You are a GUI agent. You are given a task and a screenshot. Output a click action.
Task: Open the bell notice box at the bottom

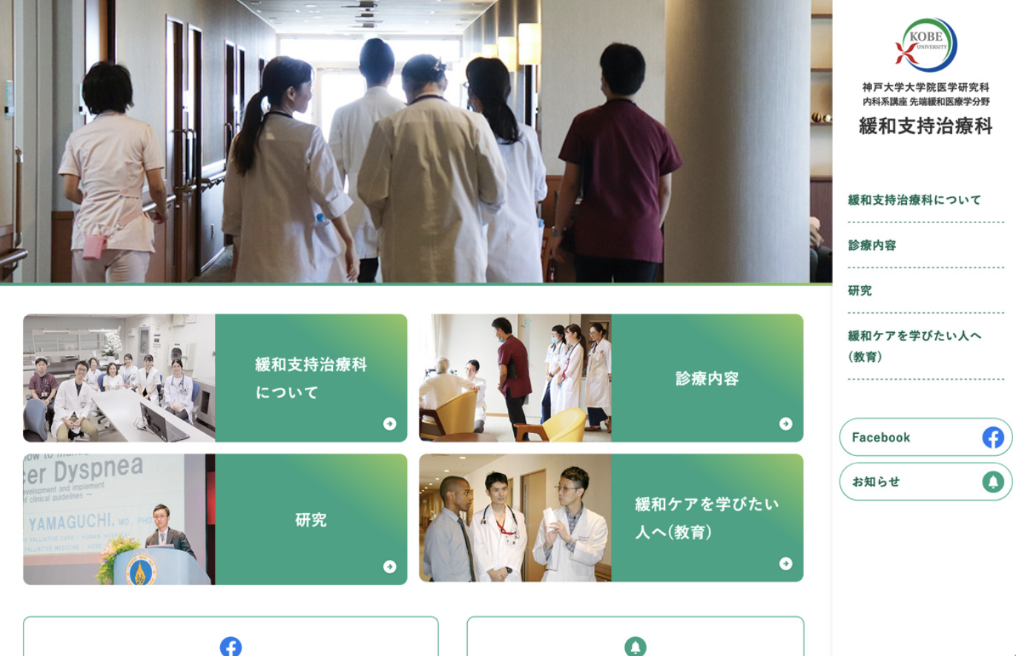[x=635, y=640]
